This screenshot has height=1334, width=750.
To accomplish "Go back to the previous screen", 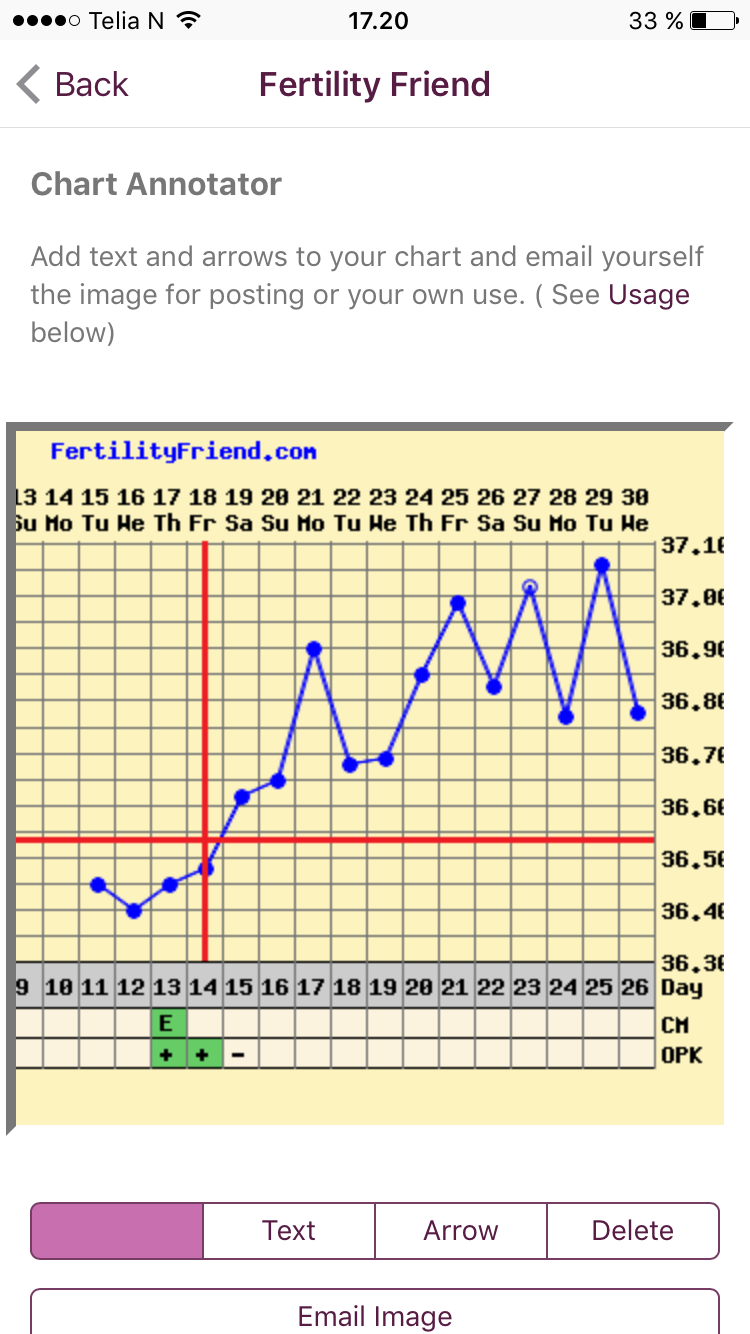I will point(73,85).
